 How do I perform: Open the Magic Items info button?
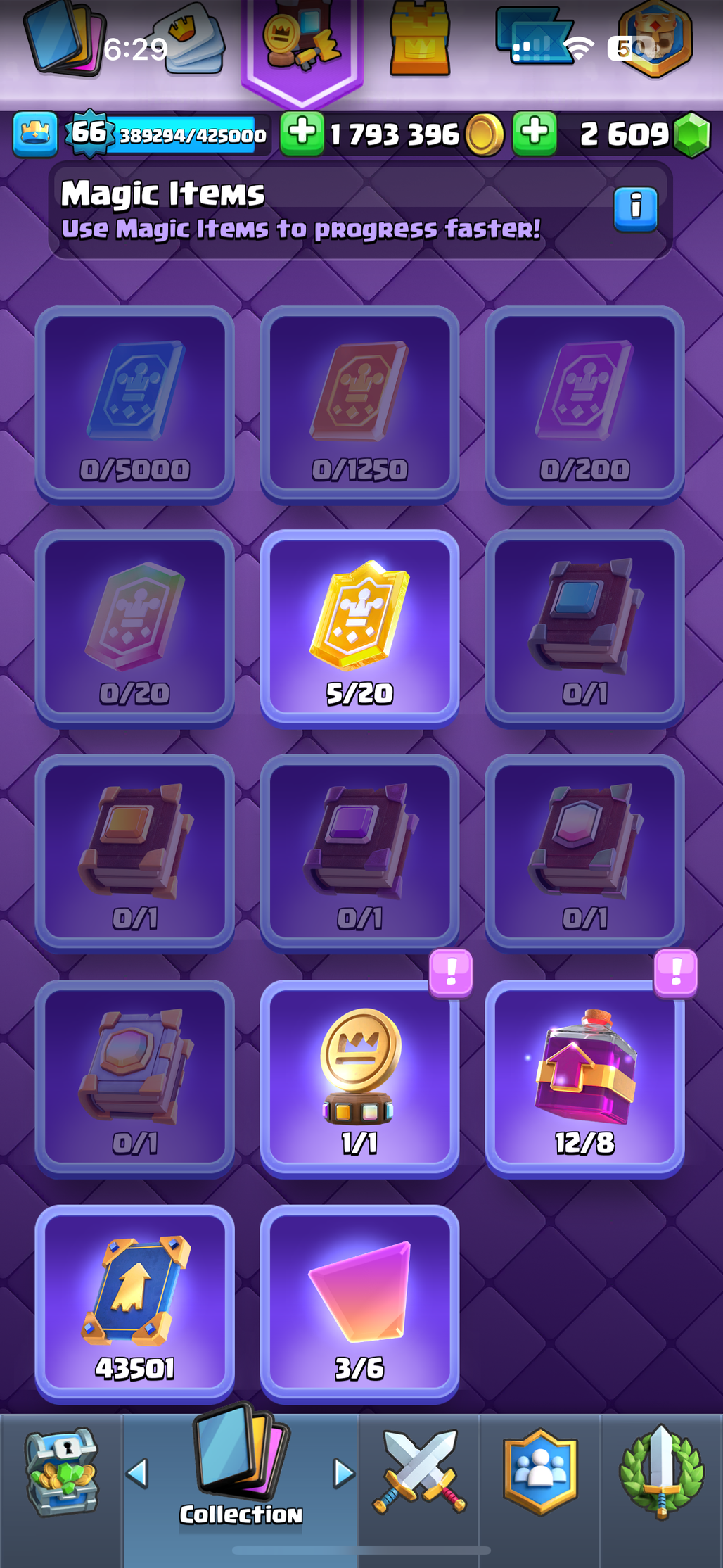[x=635, y=209]
